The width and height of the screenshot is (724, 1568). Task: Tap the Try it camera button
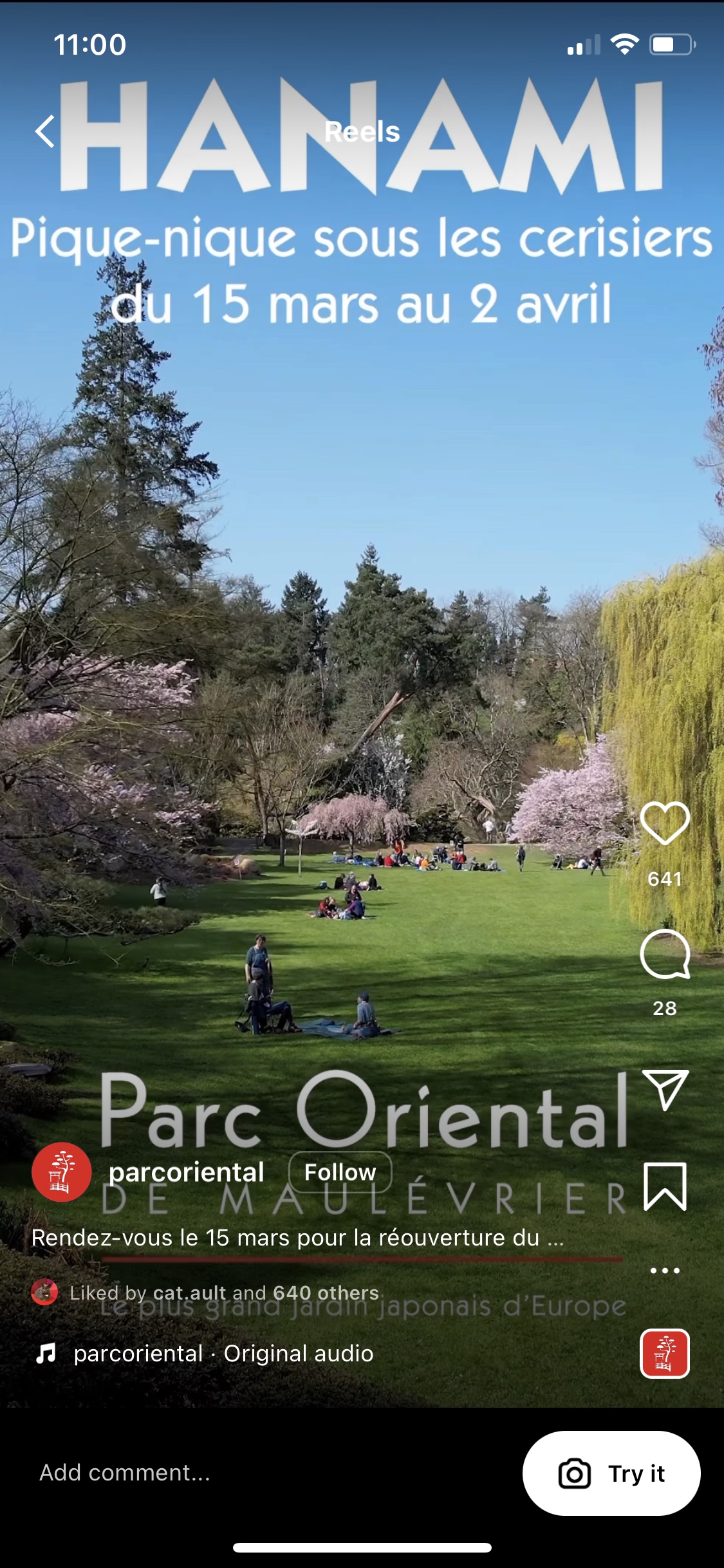[x=611, y=1473]
